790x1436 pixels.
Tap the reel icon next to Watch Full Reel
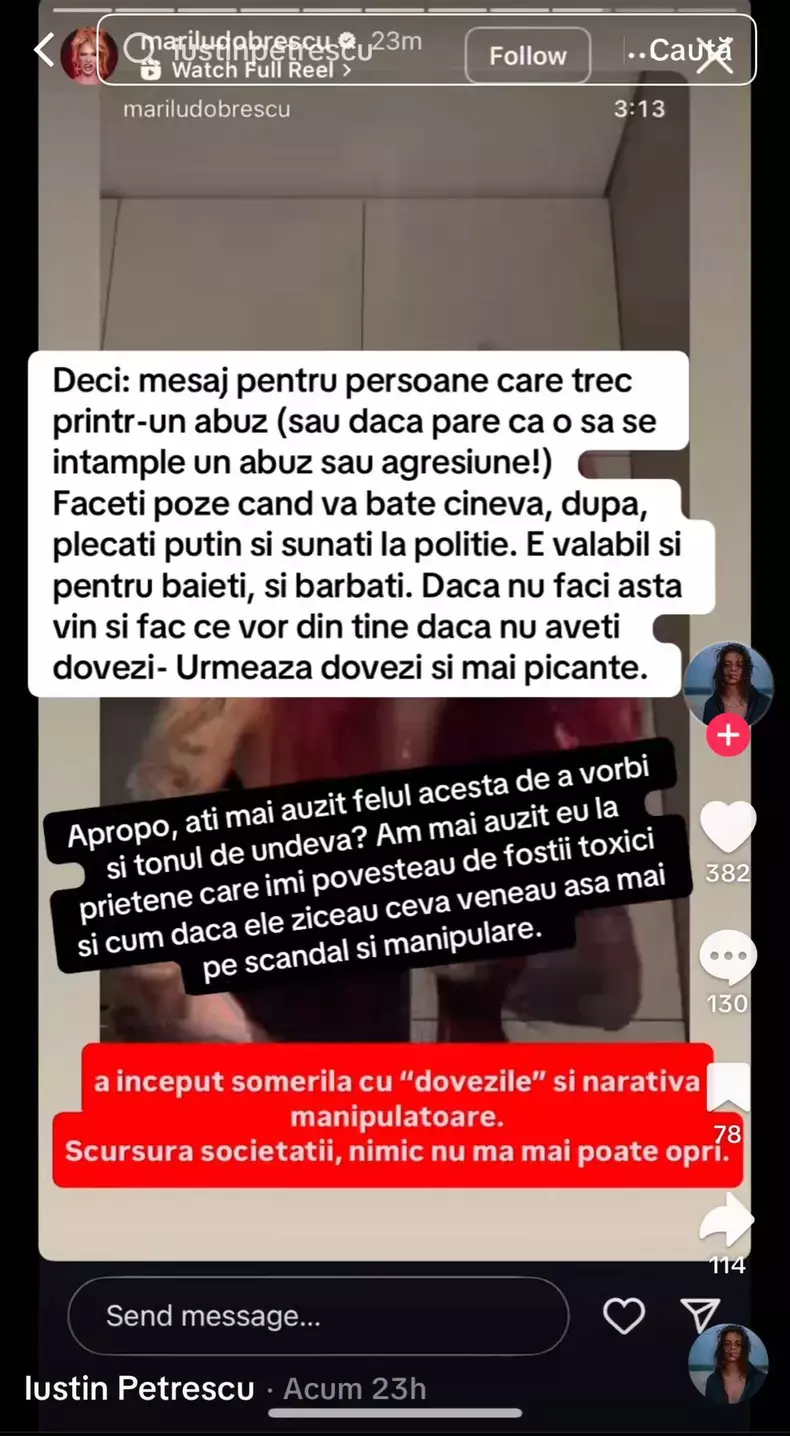150,70
